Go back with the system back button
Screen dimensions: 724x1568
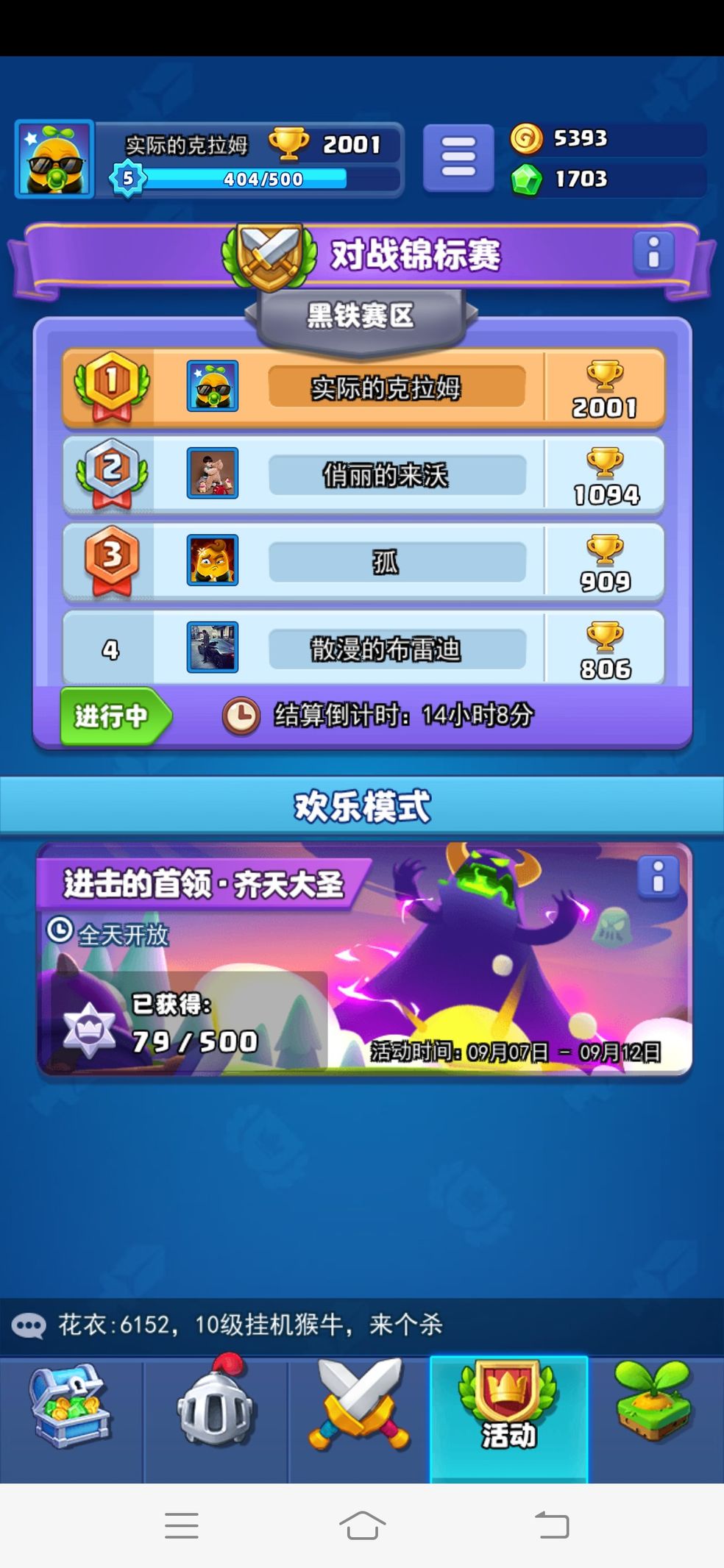coord(551,1526)
